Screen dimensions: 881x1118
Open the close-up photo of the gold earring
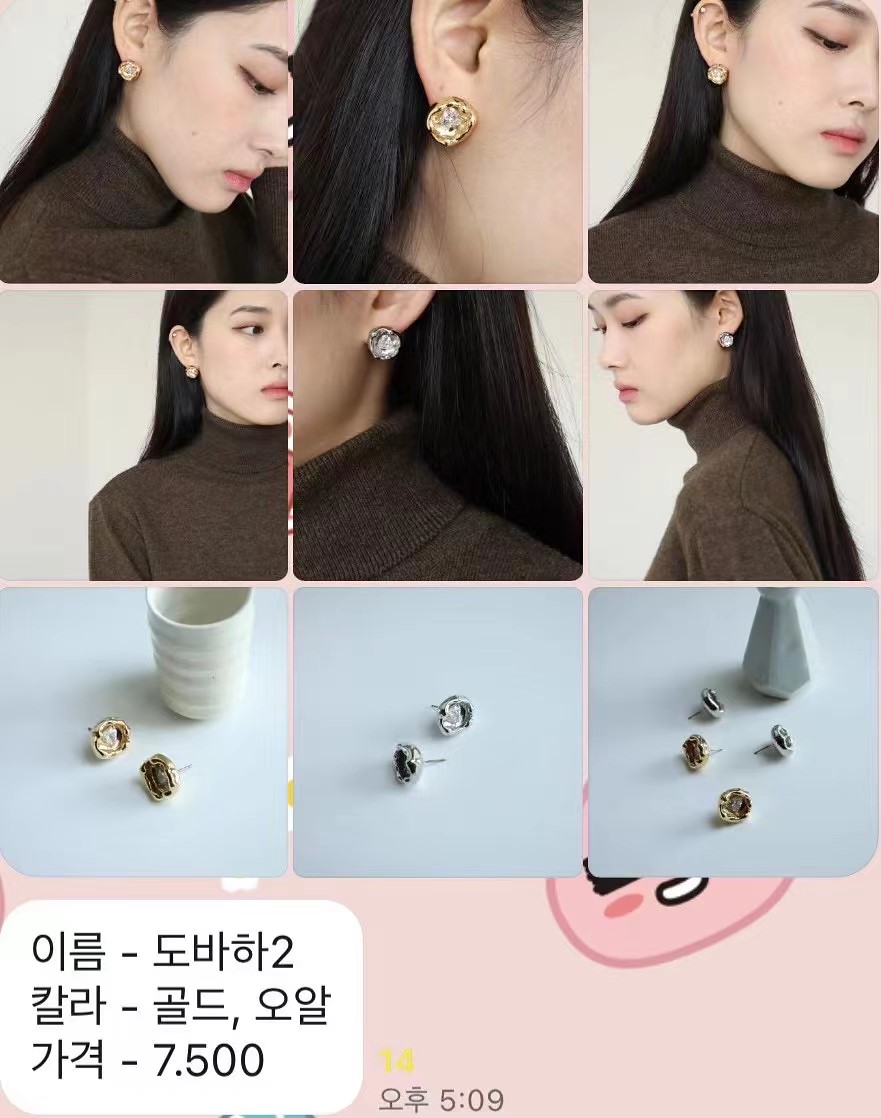pyautogui.click(x=437, y=140)
